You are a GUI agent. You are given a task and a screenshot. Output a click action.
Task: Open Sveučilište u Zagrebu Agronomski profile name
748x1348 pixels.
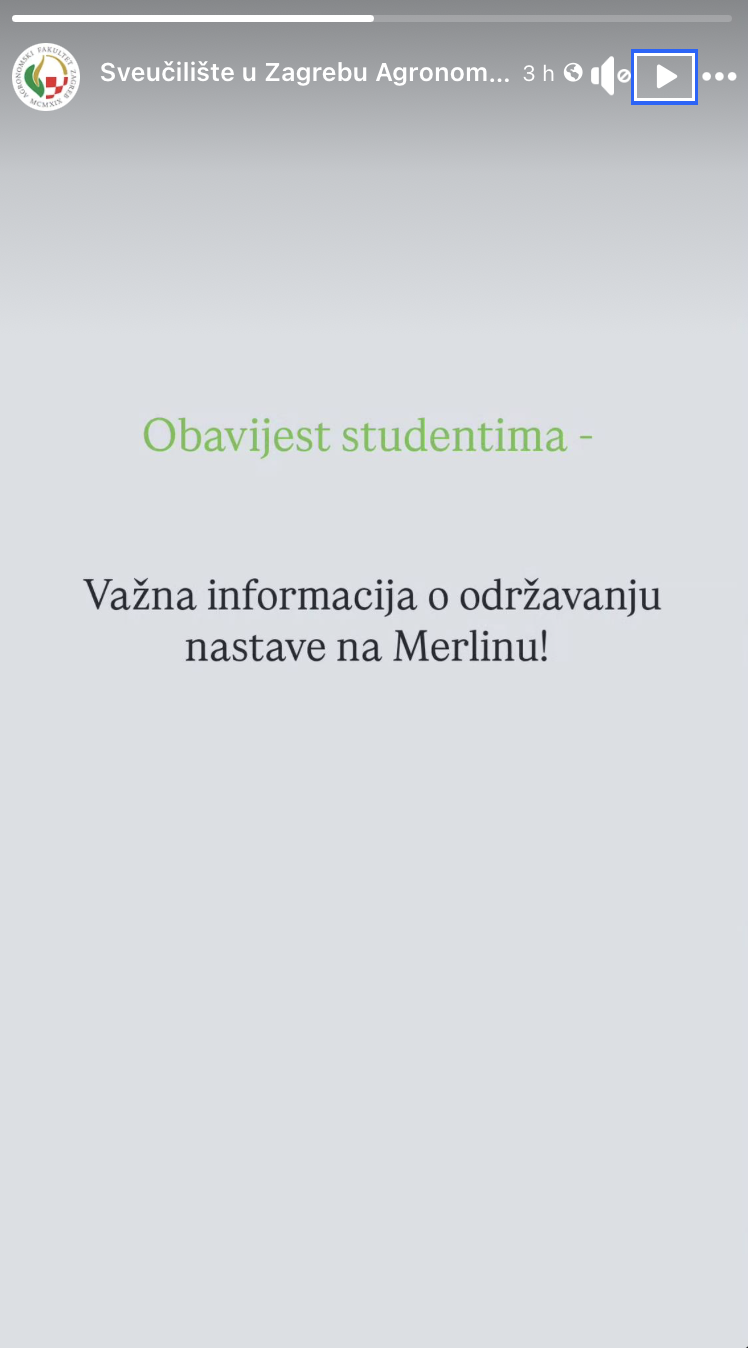click(305, 74)
